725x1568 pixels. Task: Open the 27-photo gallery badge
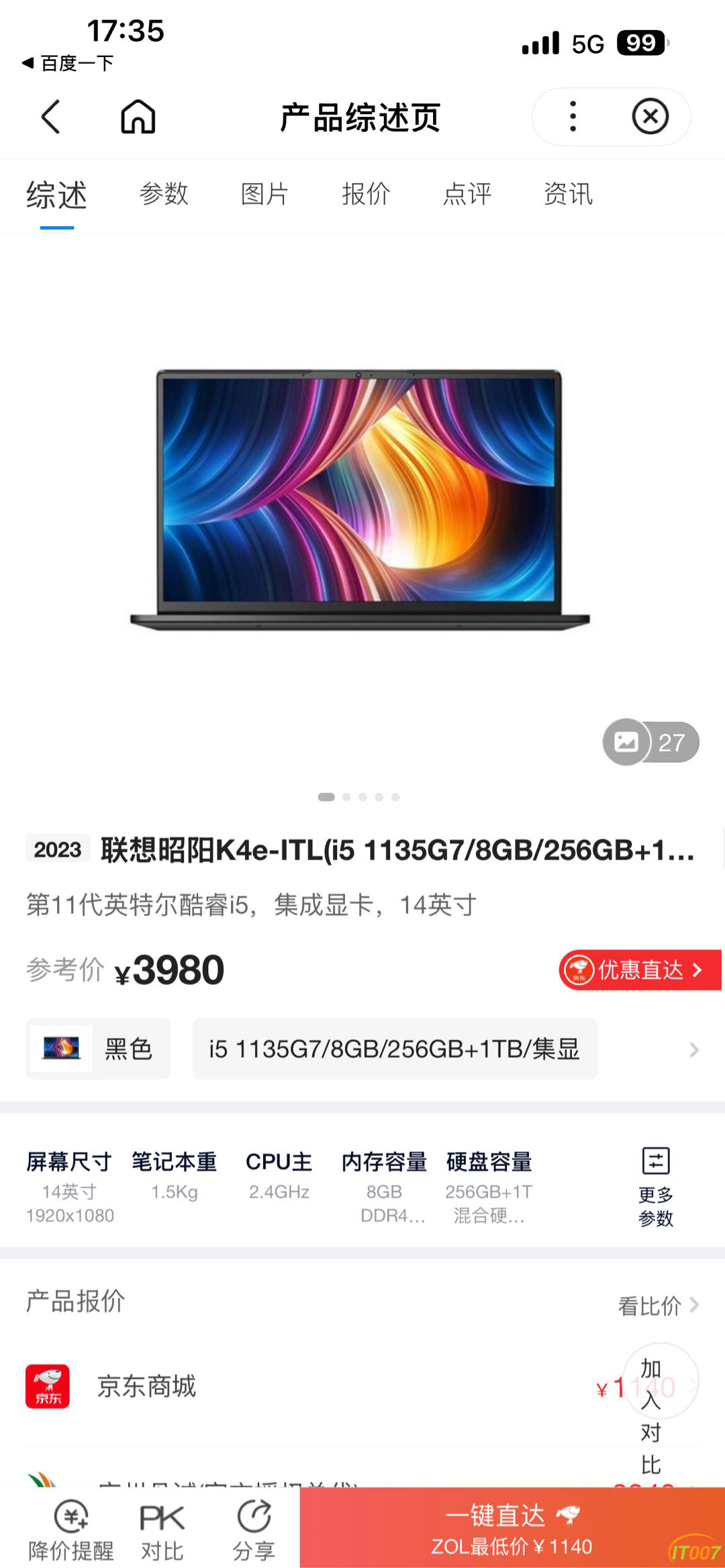click(x=650, y=742)
